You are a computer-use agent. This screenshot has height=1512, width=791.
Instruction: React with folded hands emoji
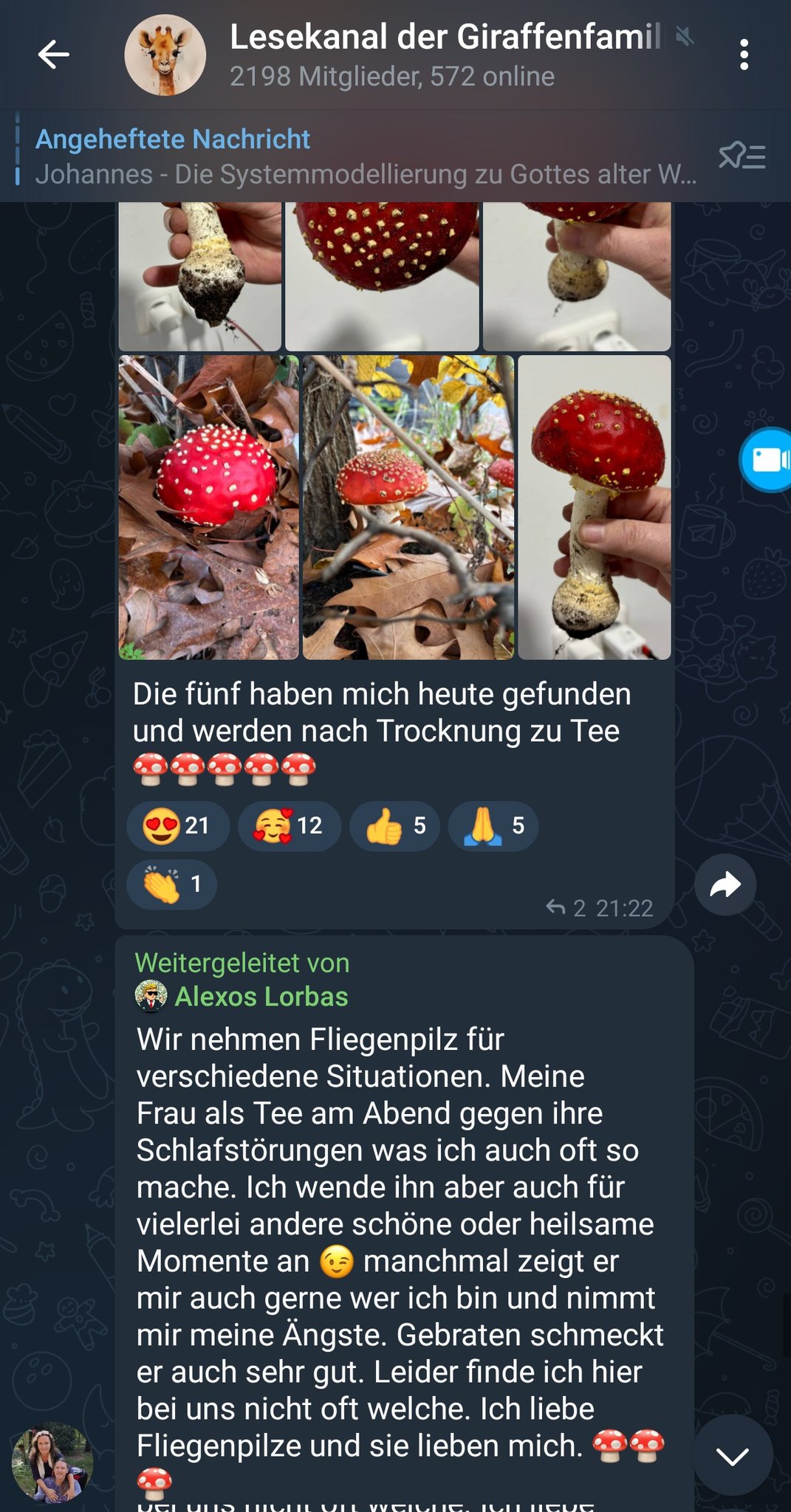(x=493, y=825)
